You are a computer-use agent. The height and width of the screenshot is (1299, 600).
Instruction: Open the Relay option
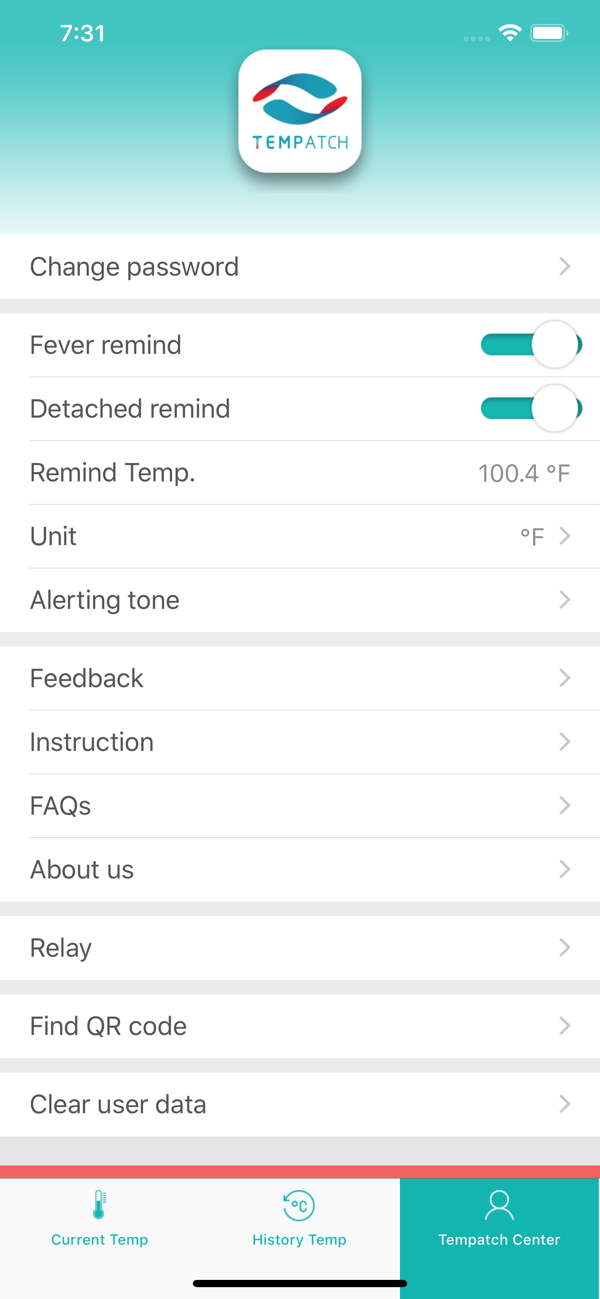click(x=300, y=948)
